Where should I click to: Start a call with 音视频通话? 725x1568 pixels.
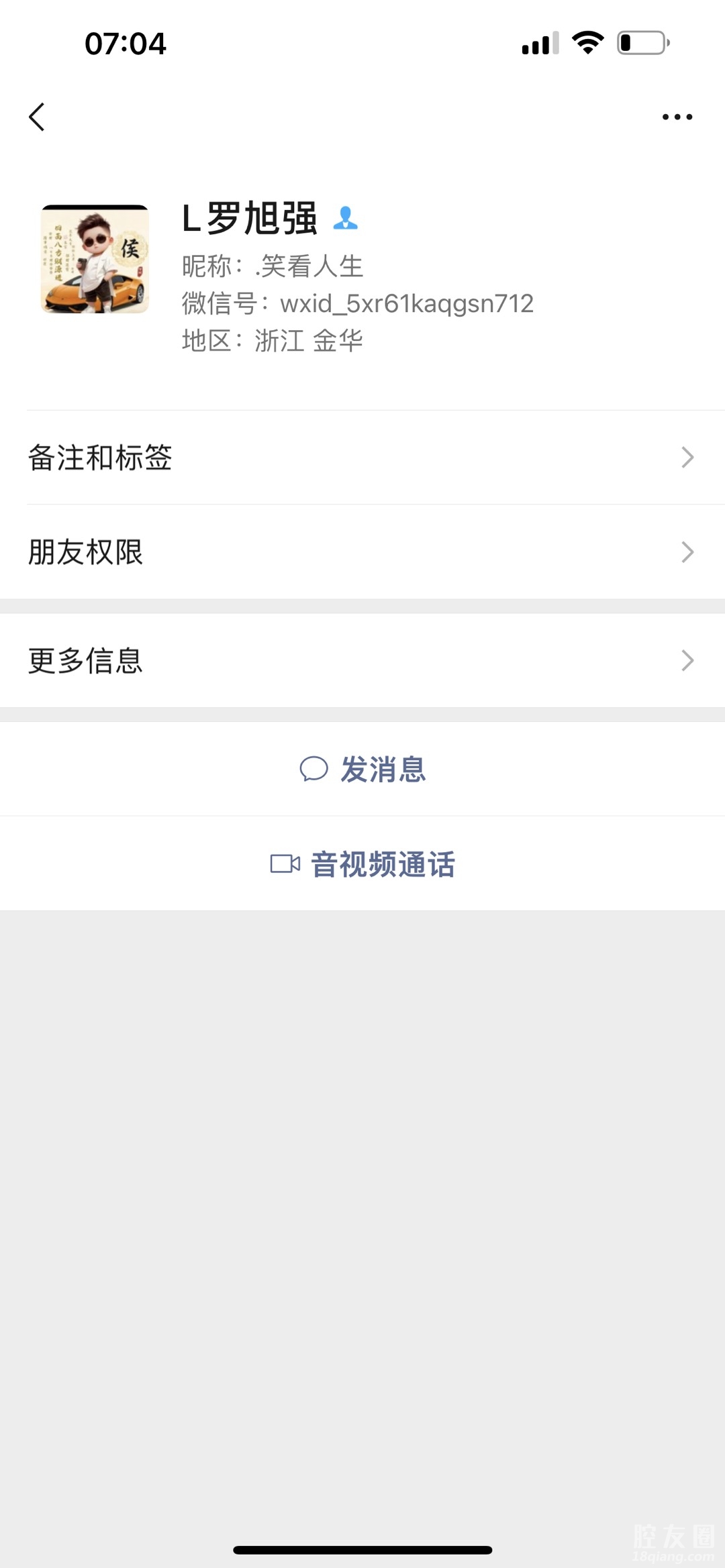(363, 864)
